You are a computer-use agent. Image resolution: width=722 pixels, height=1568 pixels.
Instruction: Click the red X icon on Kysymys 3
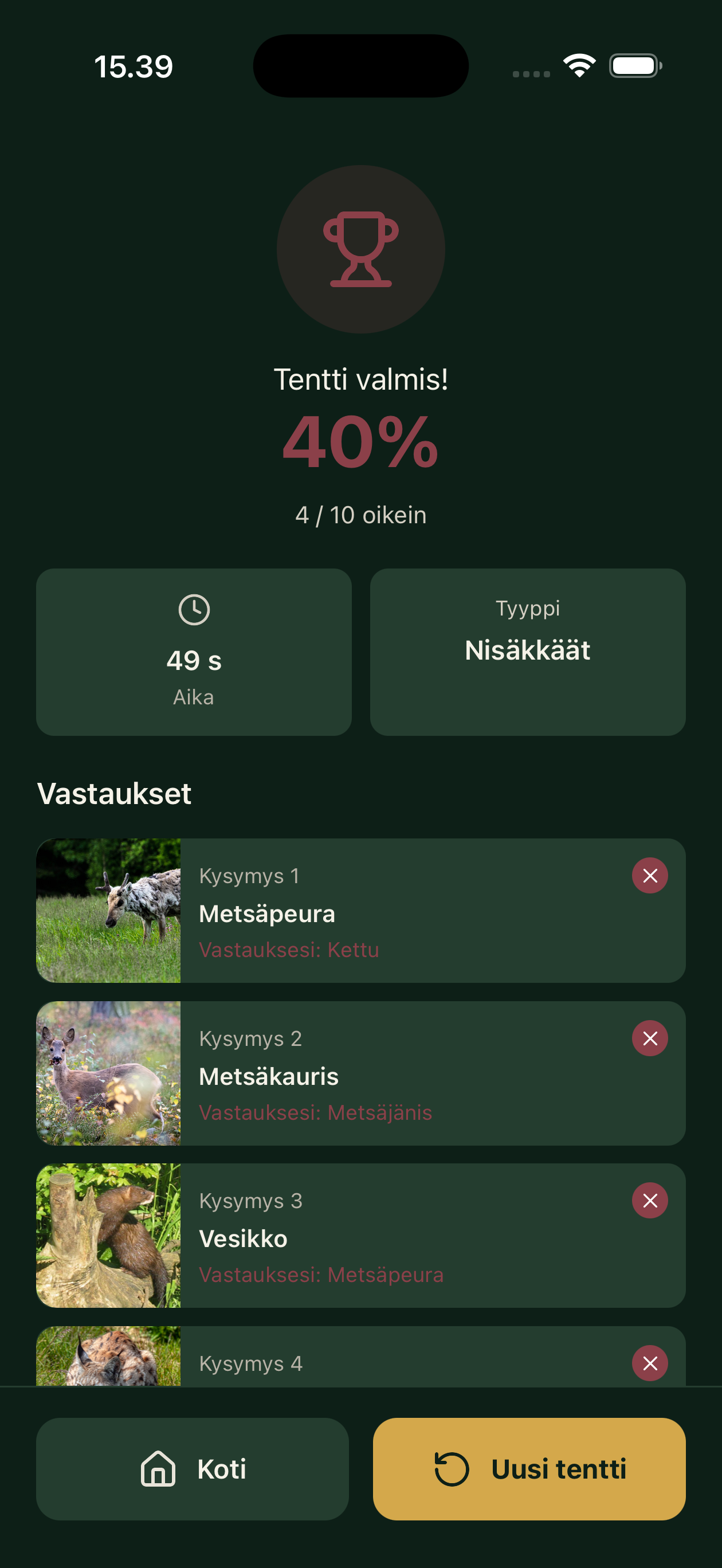[650, 1199]
